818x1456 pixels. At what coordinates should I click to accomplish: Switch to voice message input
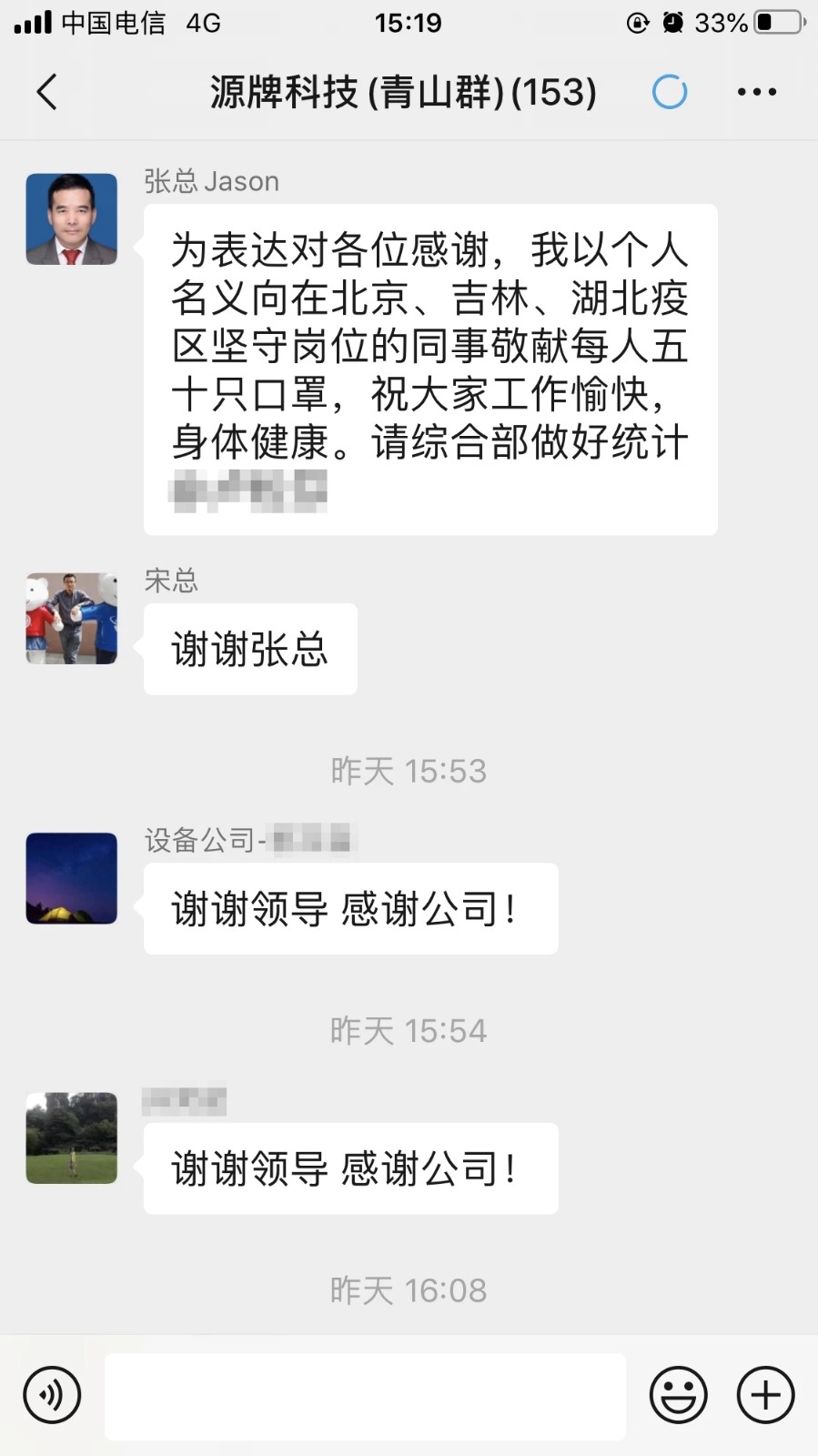pos(53,1395)
